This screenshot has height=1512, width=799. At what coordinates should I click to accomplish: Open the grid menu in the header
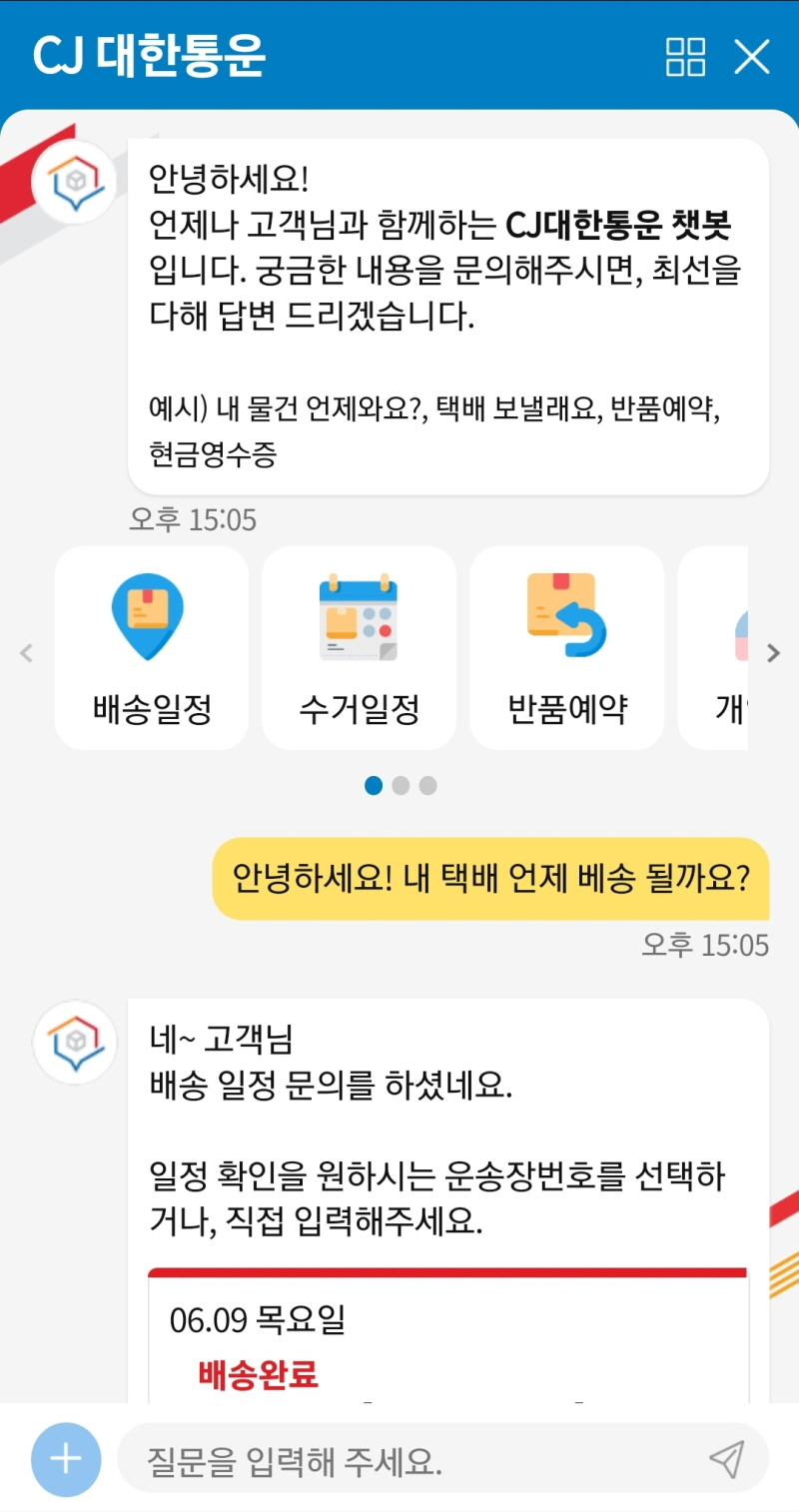tap(686, 58)
